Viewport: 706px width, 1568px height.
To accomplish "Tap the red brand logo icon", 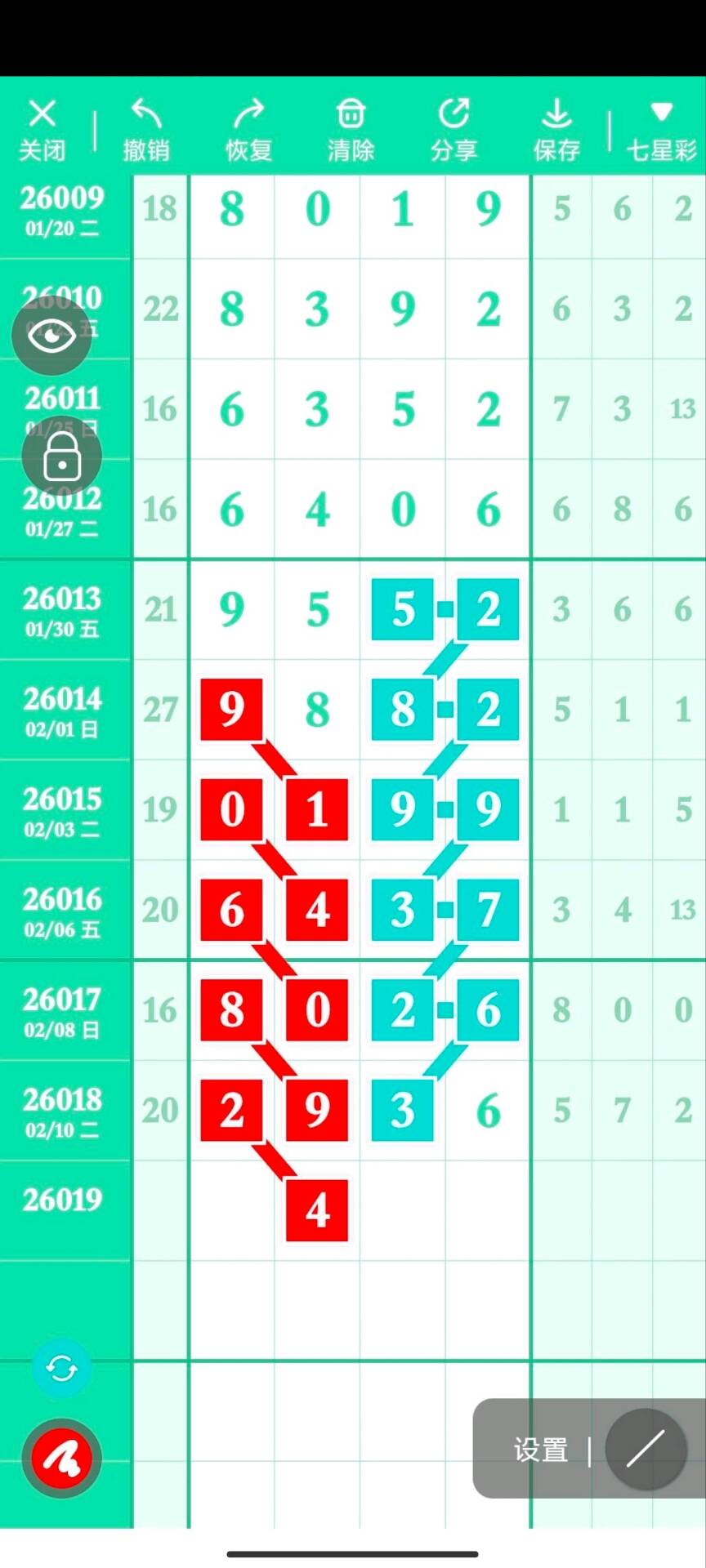I will 61,1459.
